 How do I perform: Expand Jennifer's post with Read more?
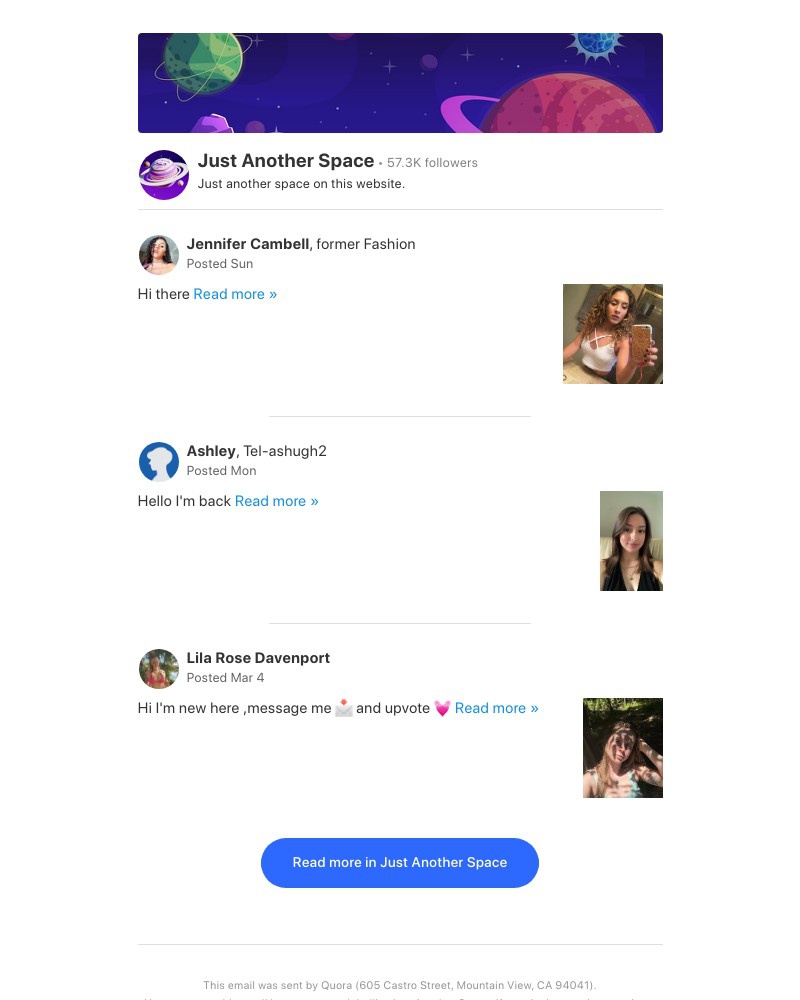click(234, 294)
